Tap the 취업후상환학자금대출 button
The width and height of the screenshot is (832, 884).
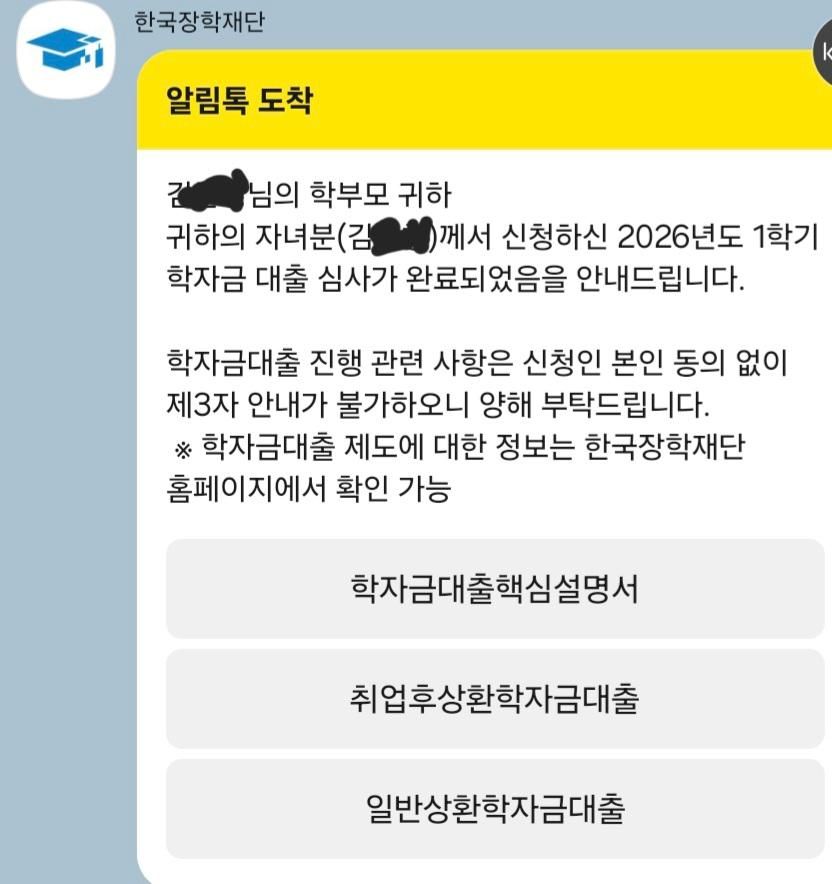(x=495, y=699)
